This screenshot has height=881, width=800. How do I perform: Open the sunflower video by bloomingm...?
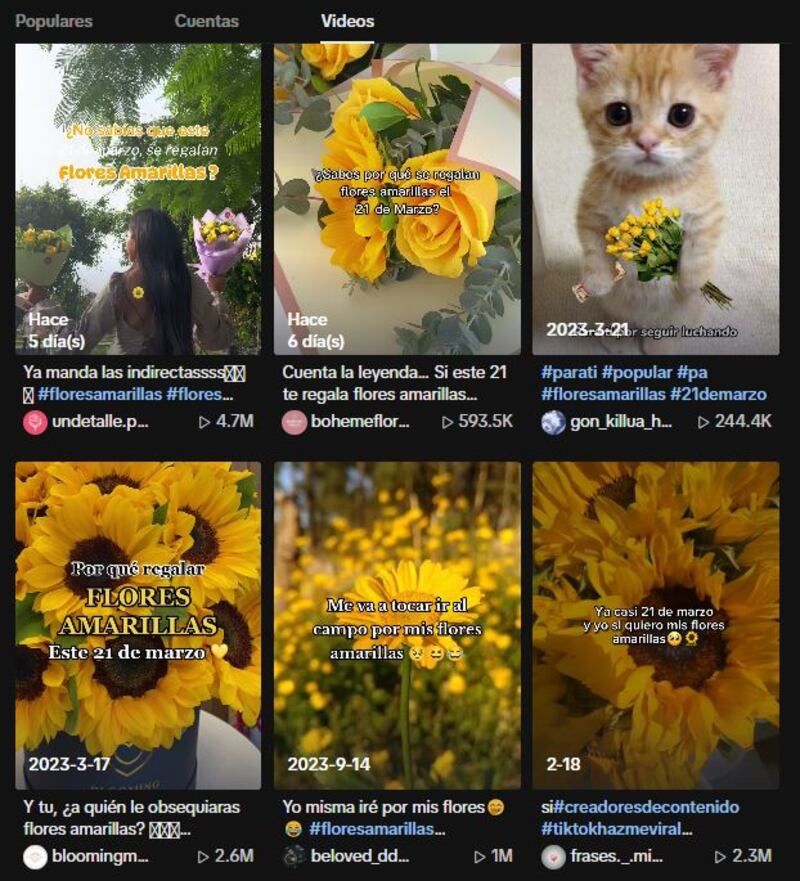coord(138,625)
